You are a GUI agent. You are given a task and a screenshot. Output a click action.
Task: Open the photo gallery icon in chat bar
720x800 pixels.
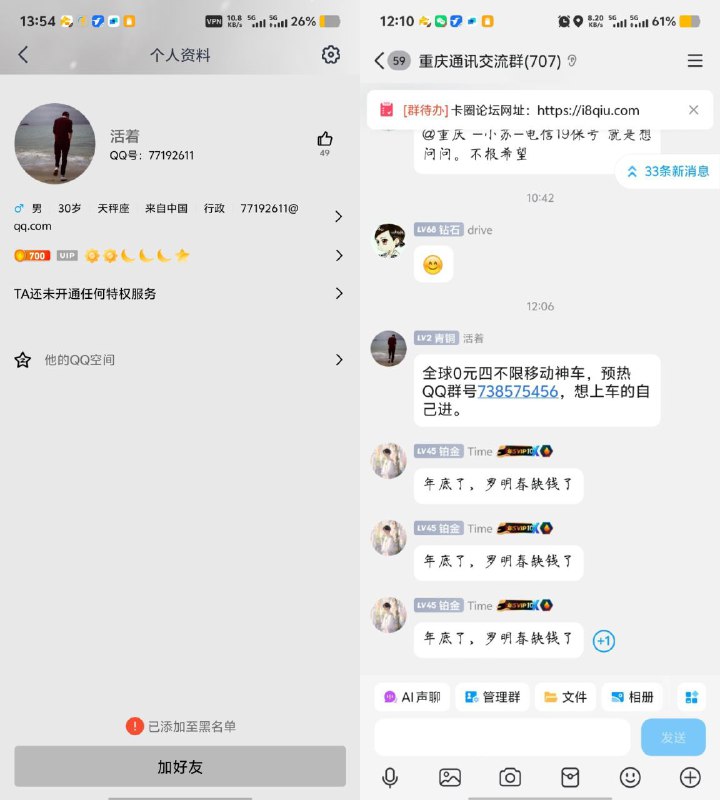coord(449,777)
